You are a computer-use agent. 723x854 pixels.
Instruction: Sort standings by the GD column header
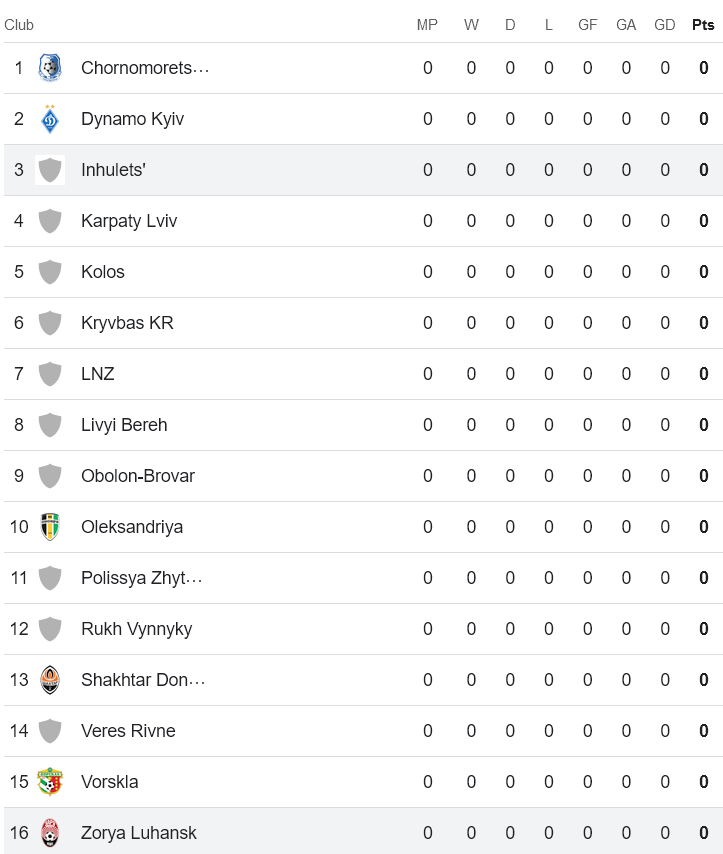click(665, 25)
